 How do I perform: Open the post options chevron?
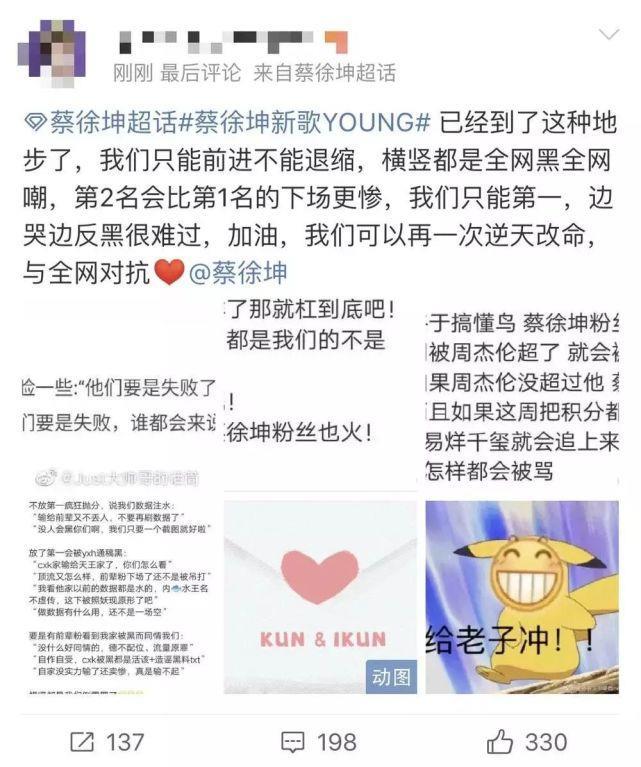coord(607,35)
